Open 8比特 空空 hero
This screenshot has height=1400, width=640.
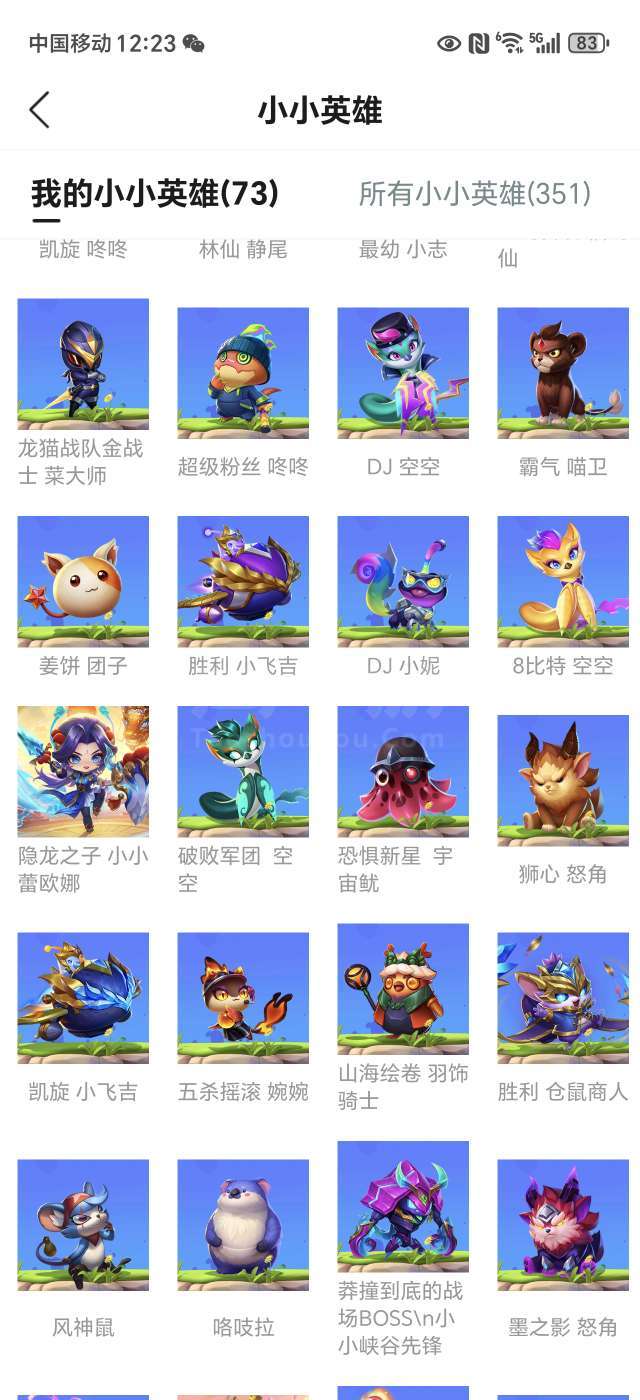(563, 581)
